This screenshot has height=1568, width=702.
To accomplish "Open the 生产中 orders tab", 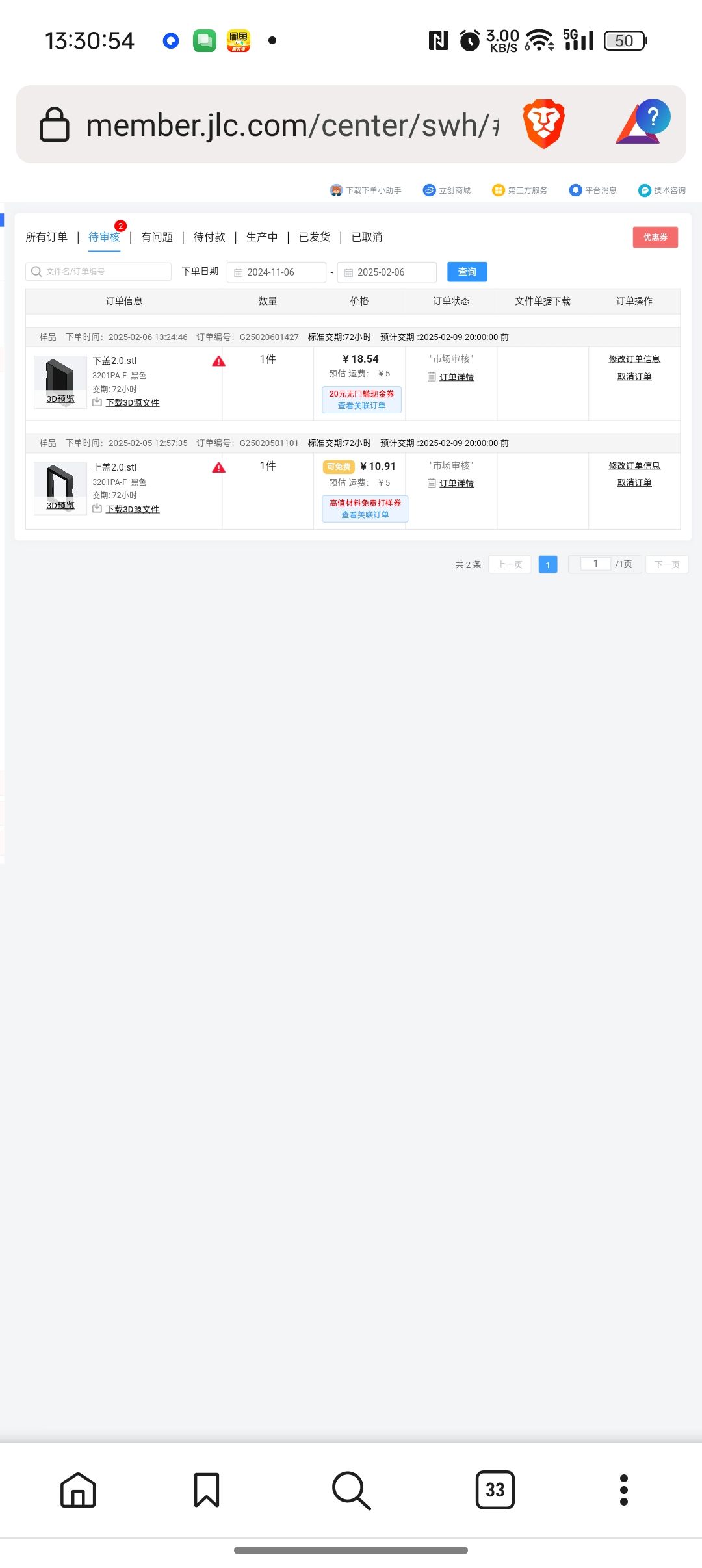I will (x=262, y=237).
